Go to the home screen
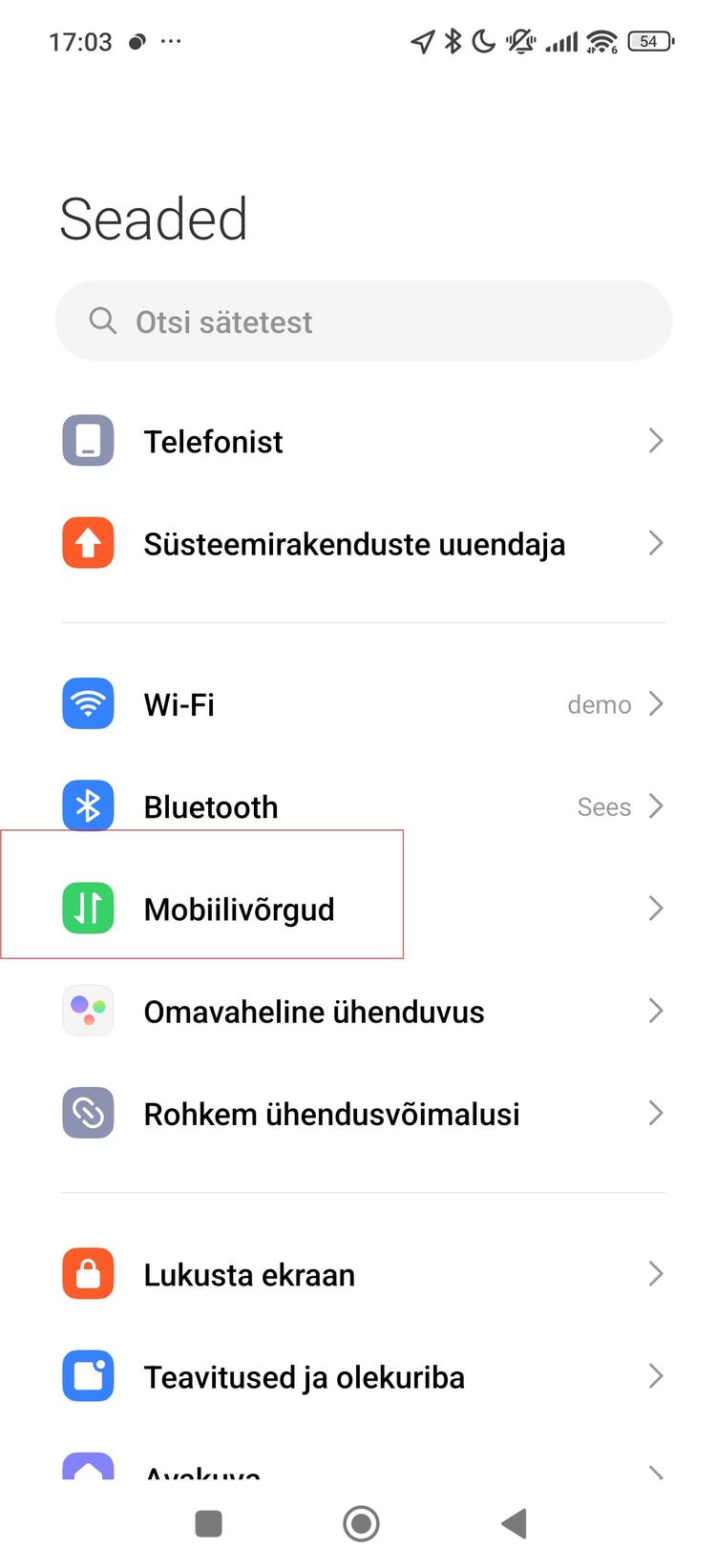The width and height of the screenshot is (716, 1568). (x=361, y=1523)
